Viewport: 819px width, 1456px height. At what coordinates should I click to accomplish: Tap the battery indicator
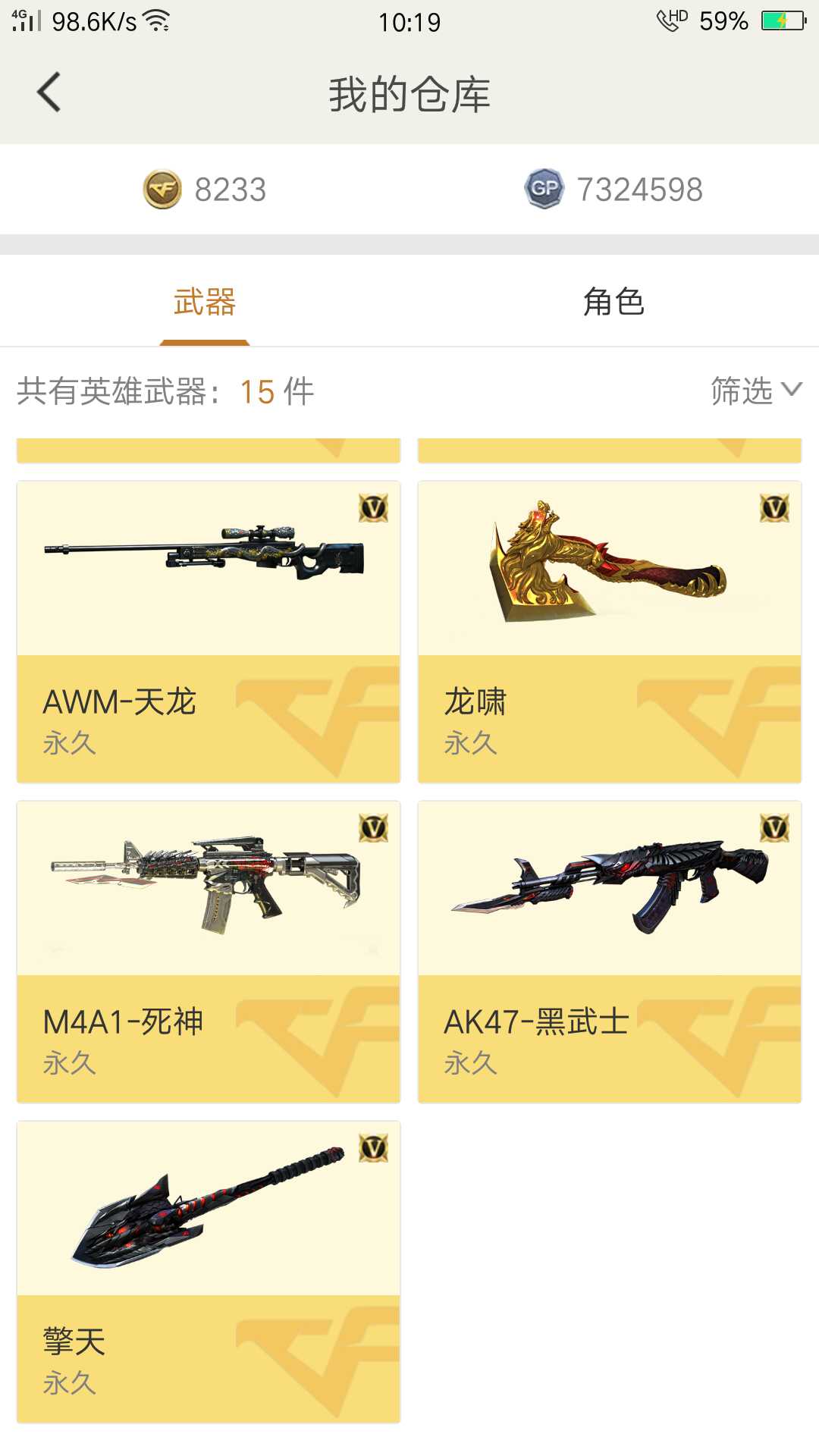point(781,22)
